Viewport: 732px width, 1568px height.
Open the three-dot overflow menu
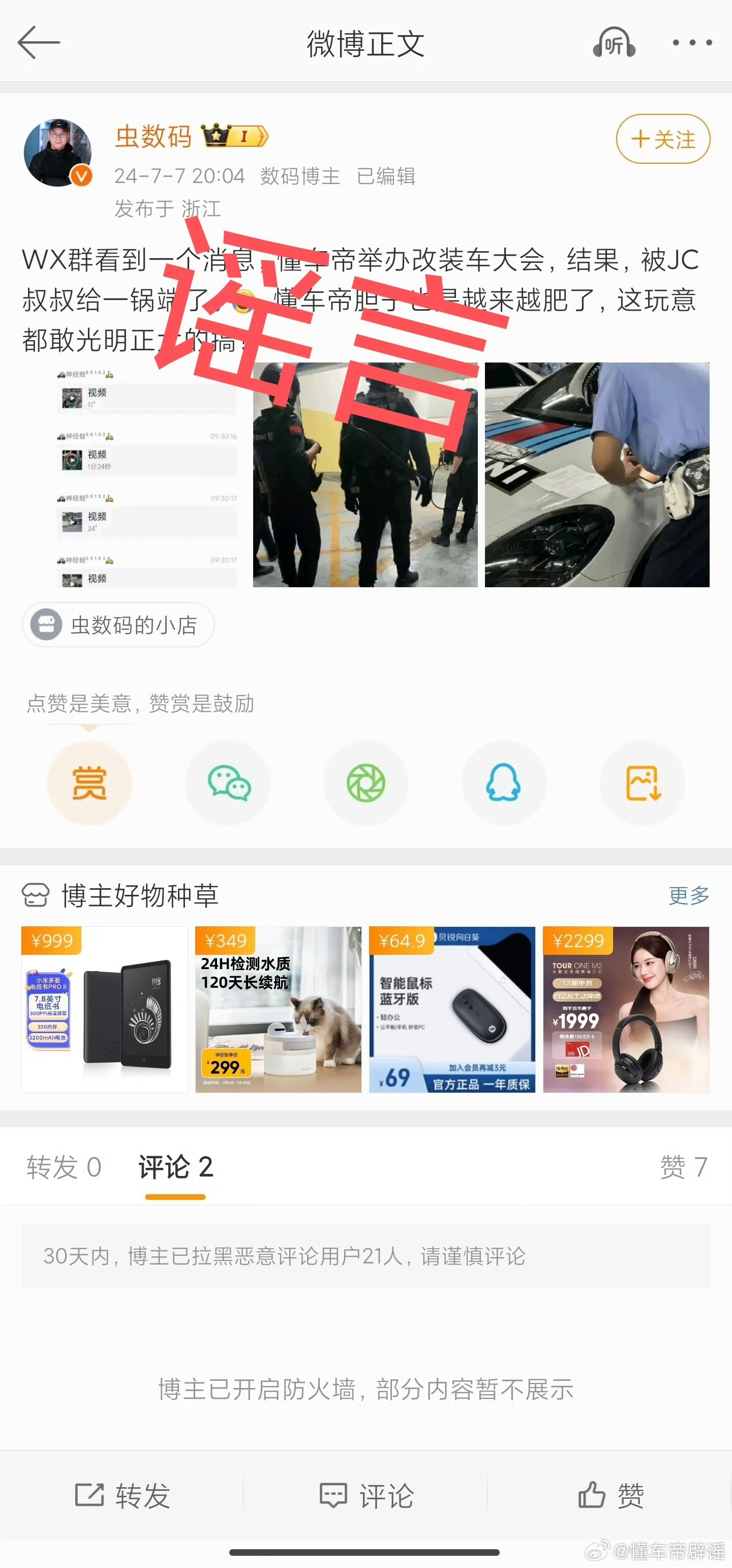tap(692, 43)
